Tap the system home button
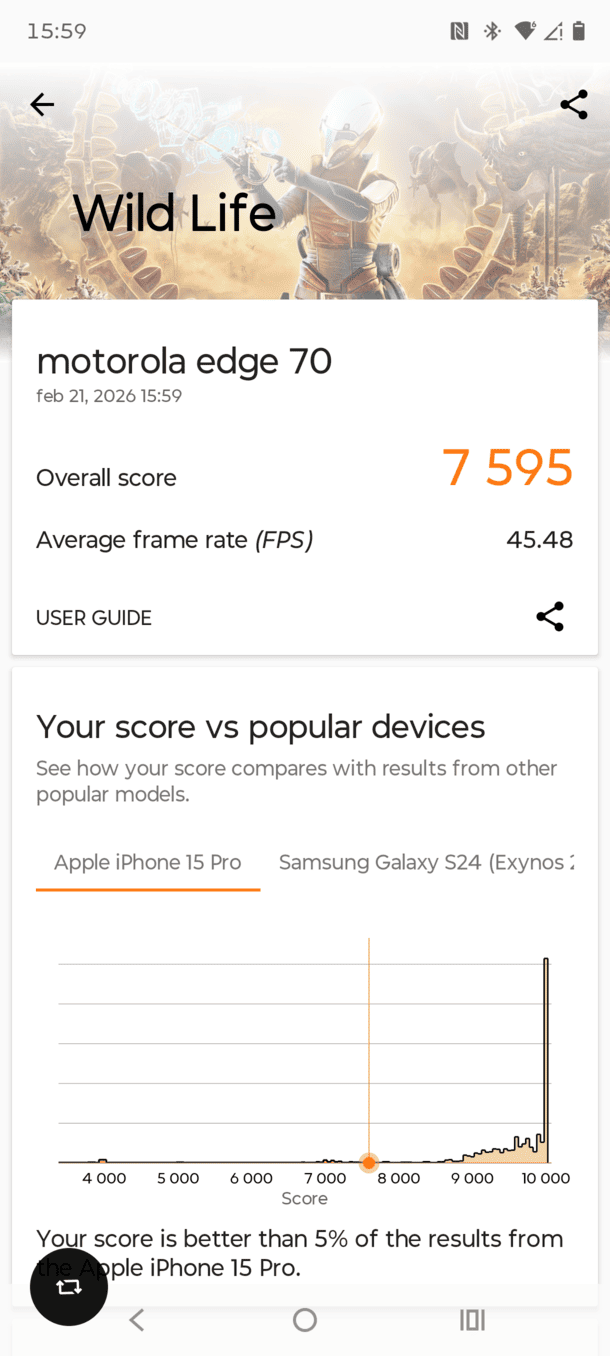610x1356 pixels. (305, 1320)
